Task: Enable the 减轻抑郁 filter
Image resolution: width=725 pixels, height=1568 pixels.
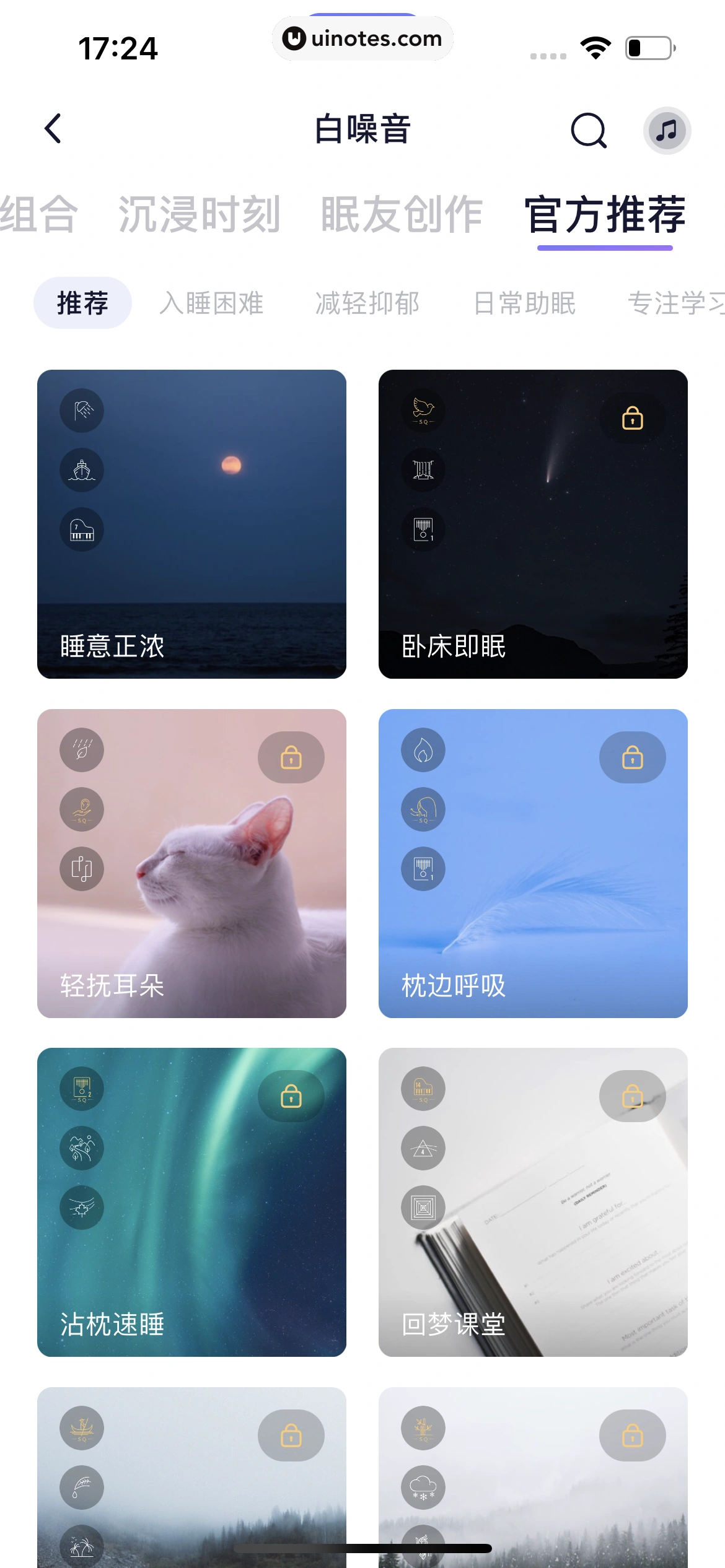Action: (368, 303)
